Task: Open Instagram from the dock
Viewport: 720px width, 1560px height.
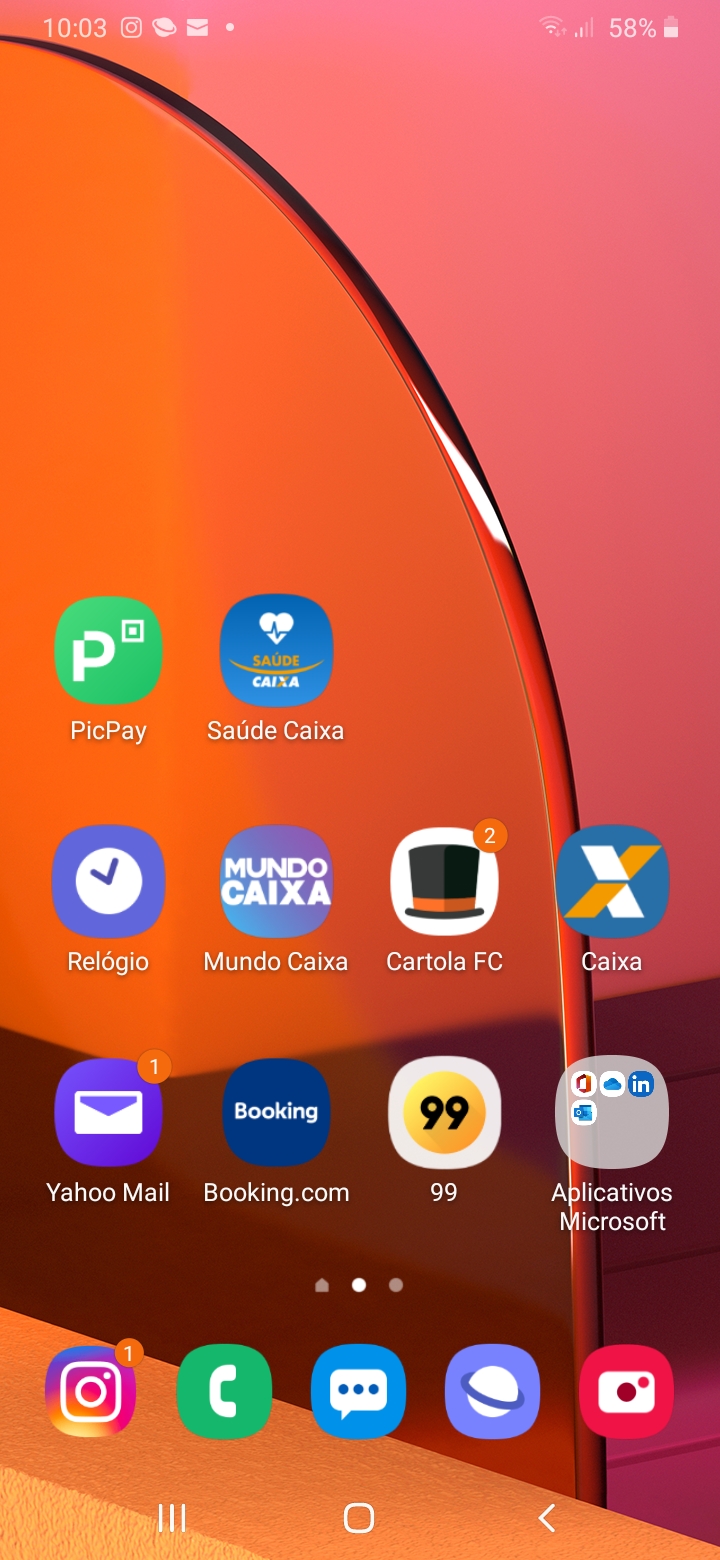Action: click(91, 1392)
